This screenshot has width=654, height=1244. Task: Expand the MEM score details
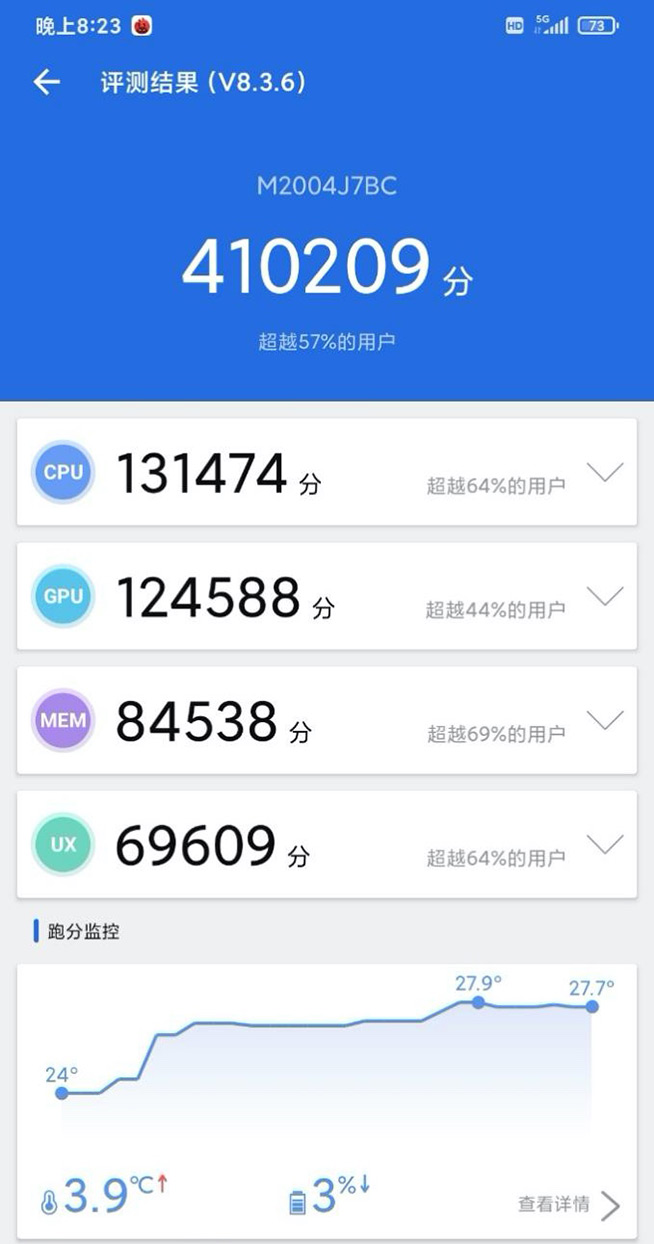coord(605,720)
